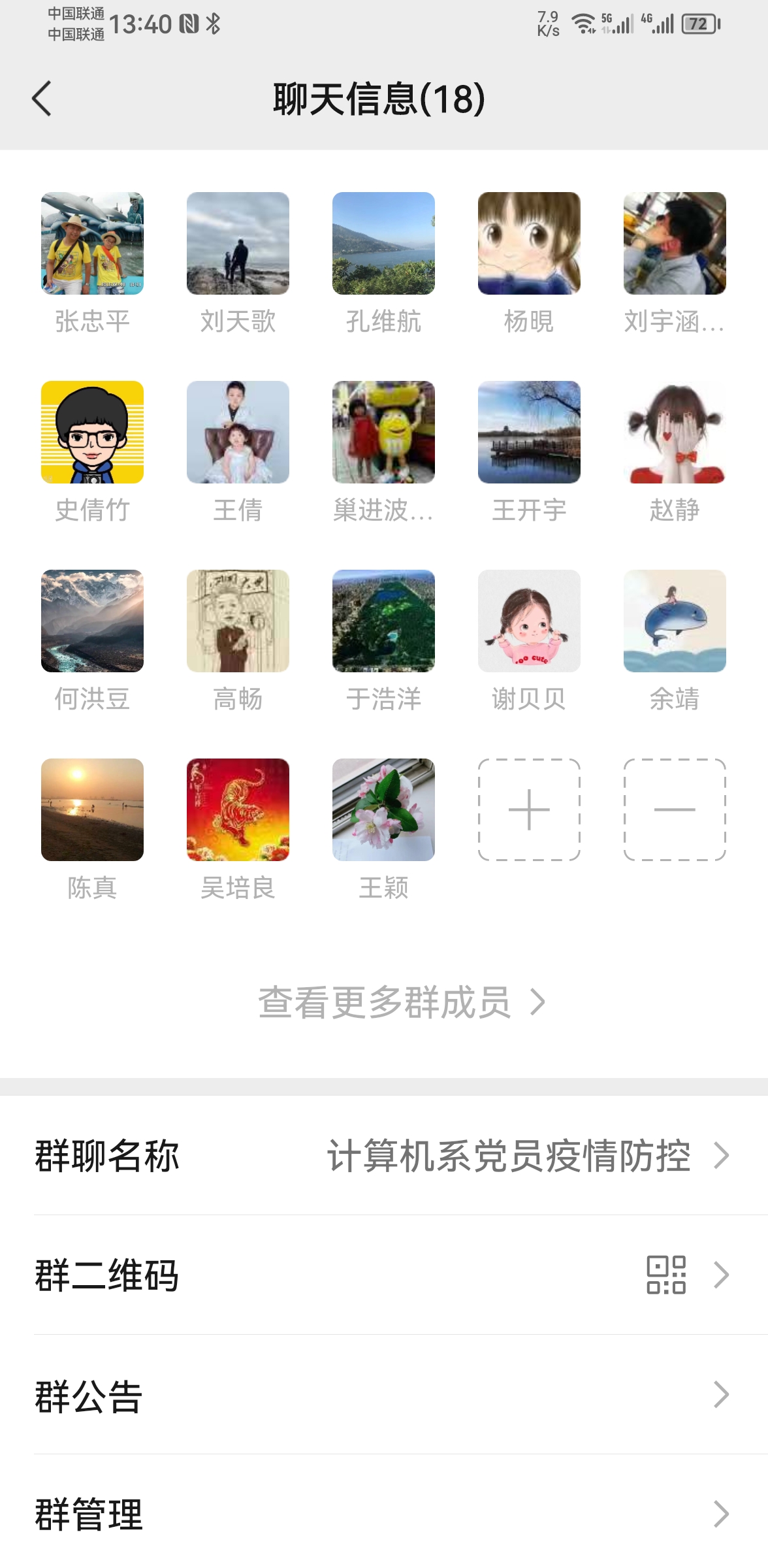
Task: View member 王颖's profile
Action: tap(383, 809)
